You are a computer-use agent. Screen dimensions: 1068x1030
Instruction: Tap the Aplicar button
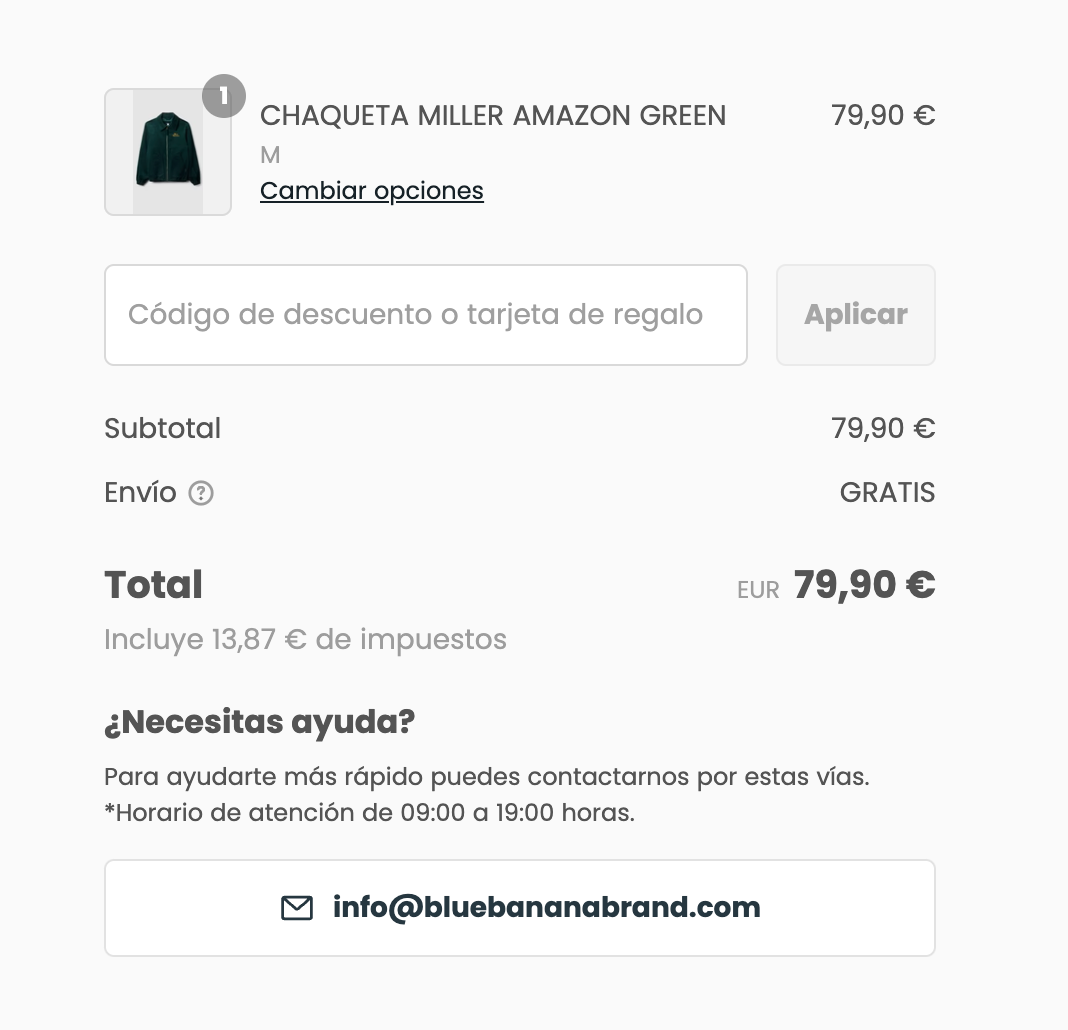[855, 315]
